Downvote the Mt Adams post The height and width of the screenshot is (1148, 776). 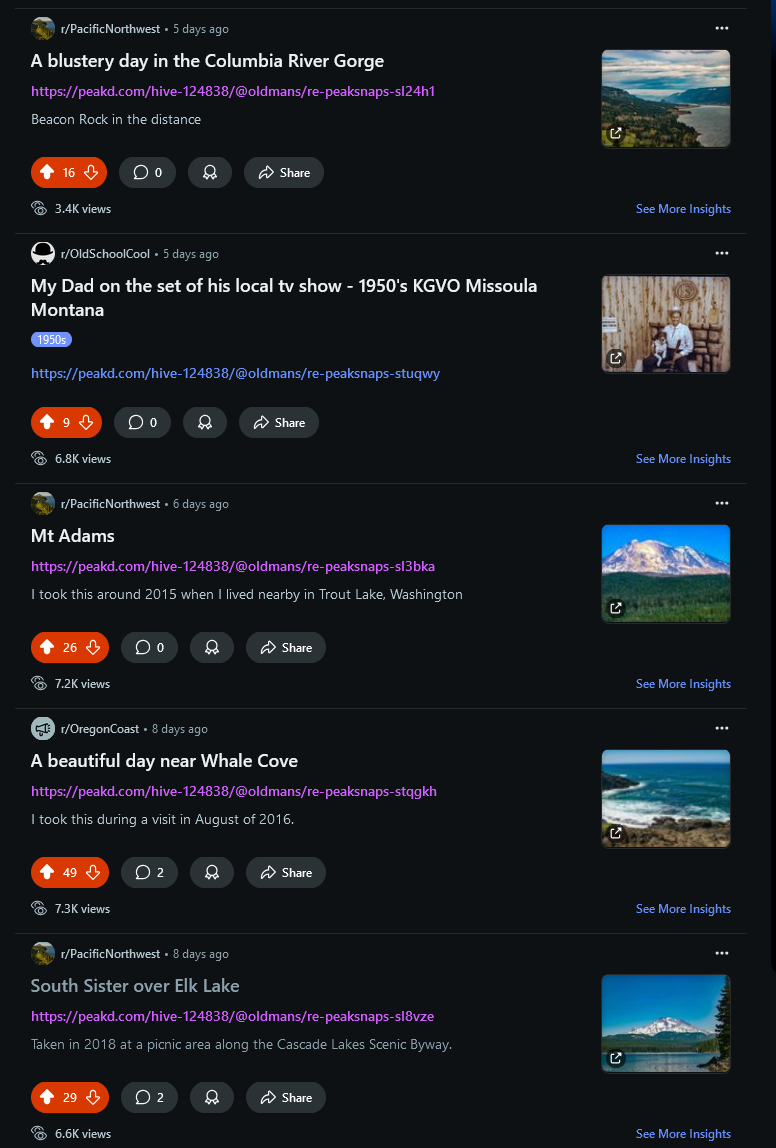point(93,648)
